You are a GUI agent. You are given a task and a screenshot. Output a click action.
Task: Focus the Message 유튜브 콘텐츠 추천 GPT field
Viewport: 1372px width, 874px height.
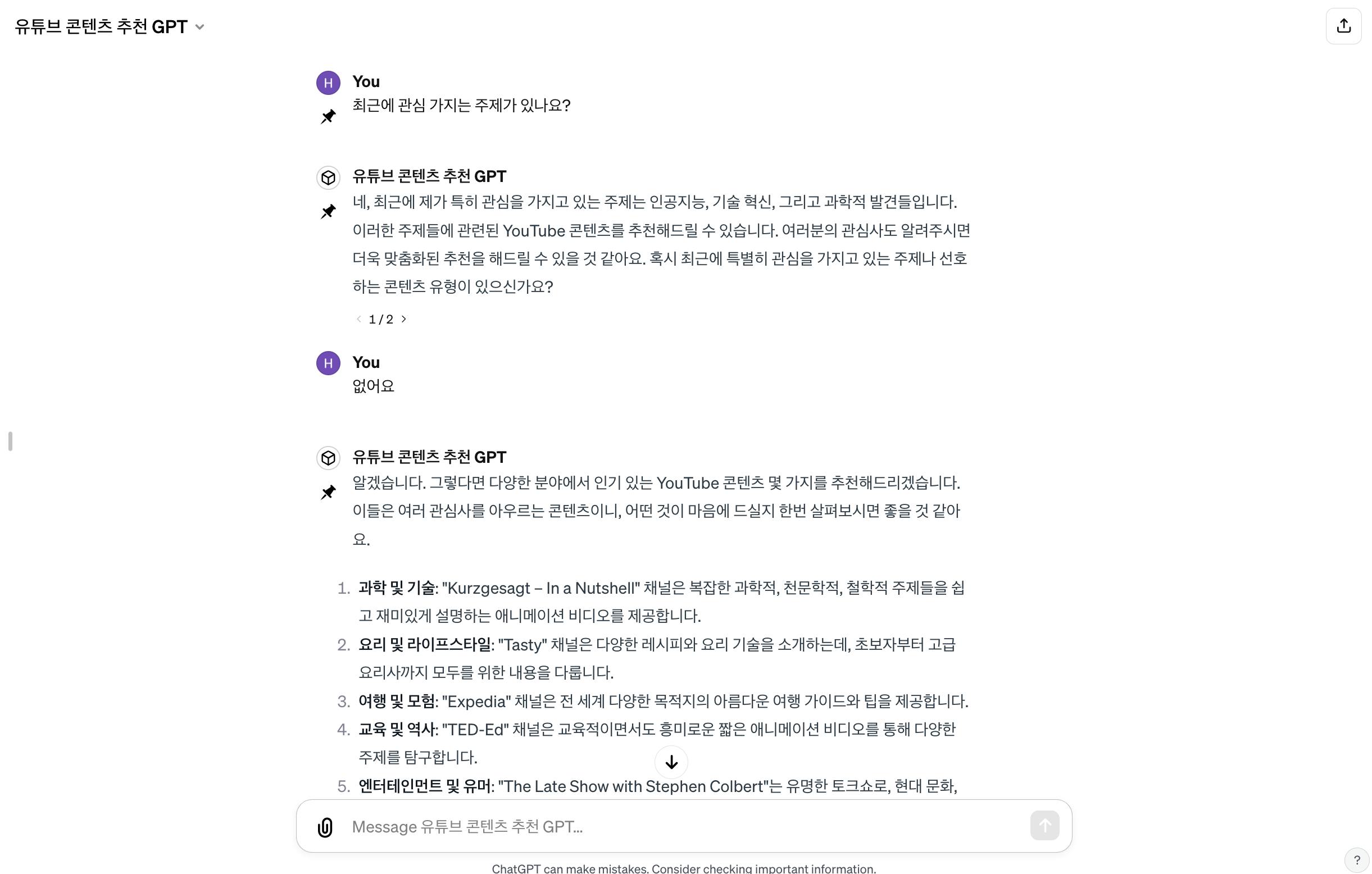[x=684, y=827]
